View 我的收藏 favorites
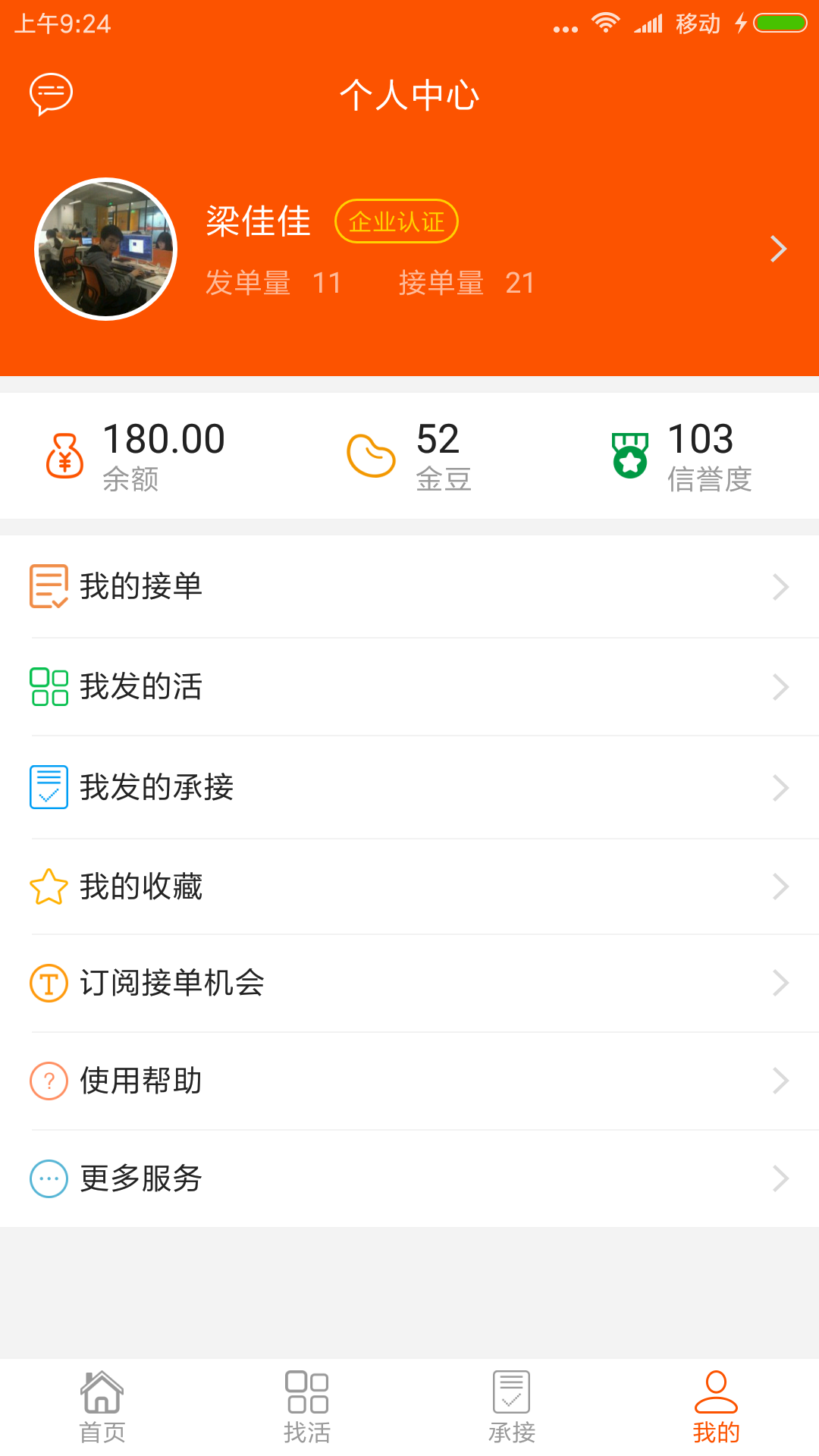The width and height of the screenshot is (819, 1456). pyautogui.click(x=409, y=886)
